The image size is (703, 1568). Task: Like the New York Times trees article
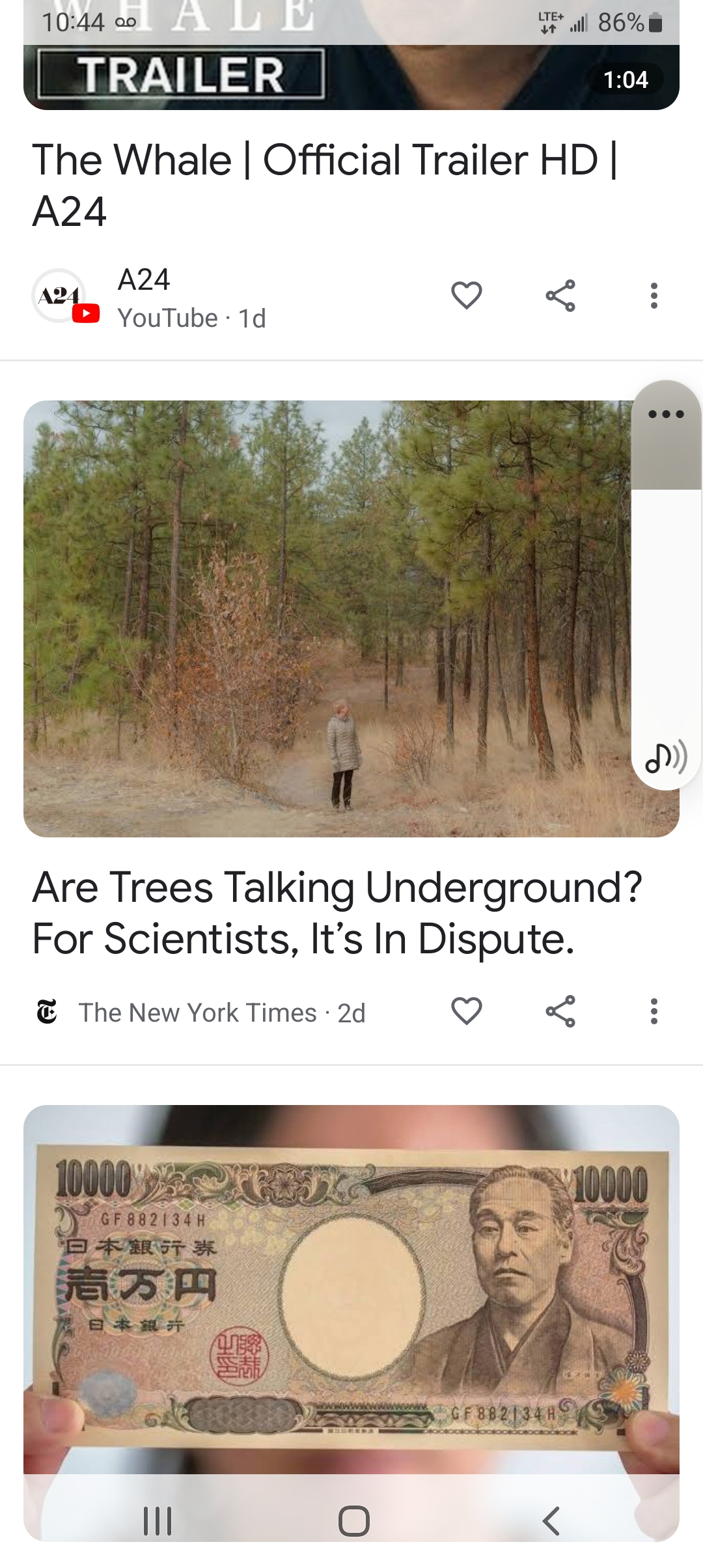pos(466,1011)
